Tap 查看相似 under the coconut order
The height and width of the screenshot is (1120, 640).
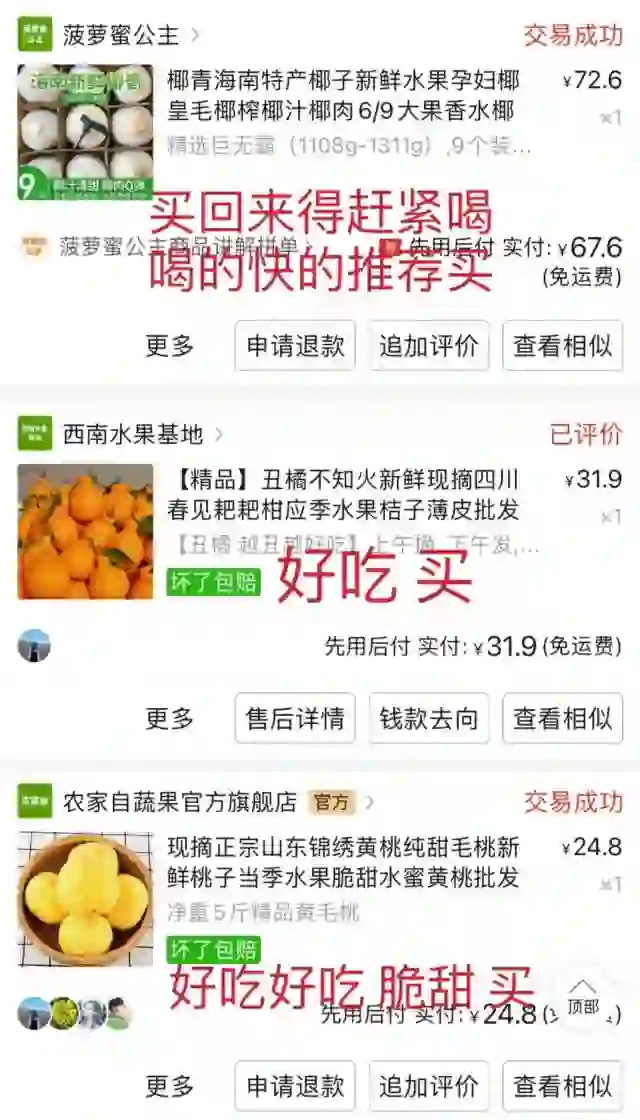pos(562,346)
